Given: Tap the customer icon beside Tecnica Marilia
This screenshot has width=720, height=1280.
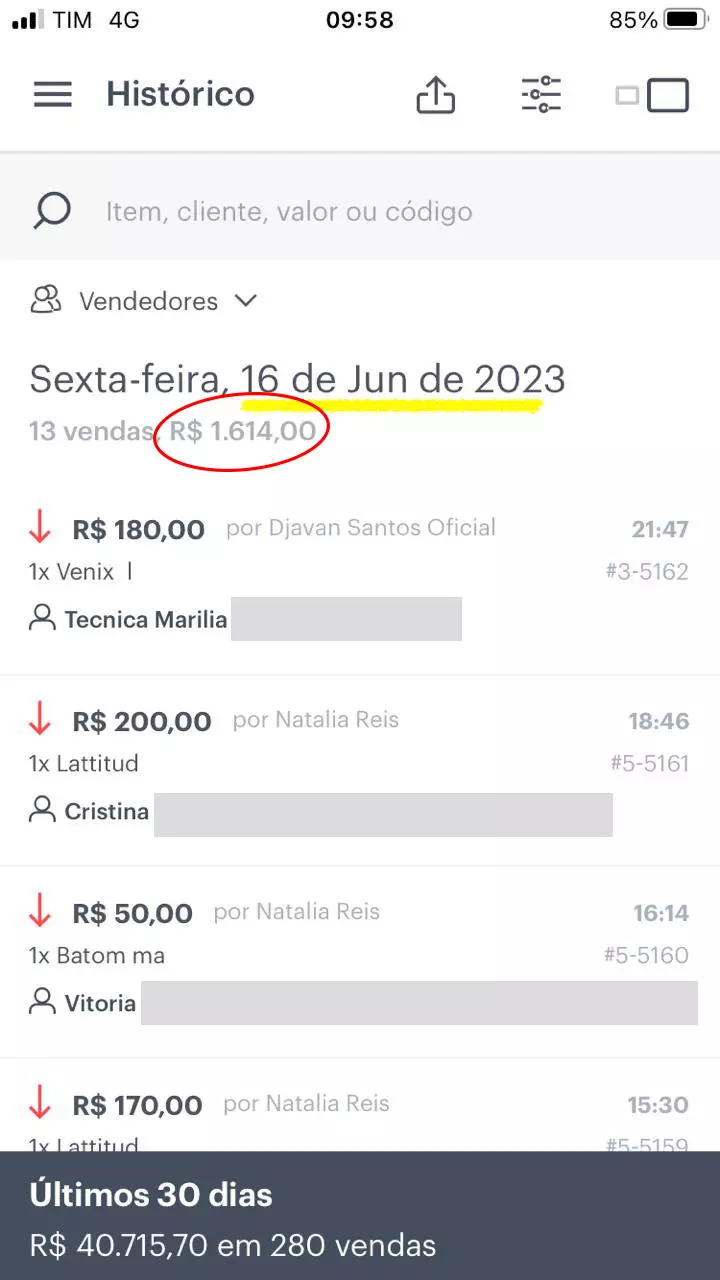Looking at the screenshot, I should [41, 618].
